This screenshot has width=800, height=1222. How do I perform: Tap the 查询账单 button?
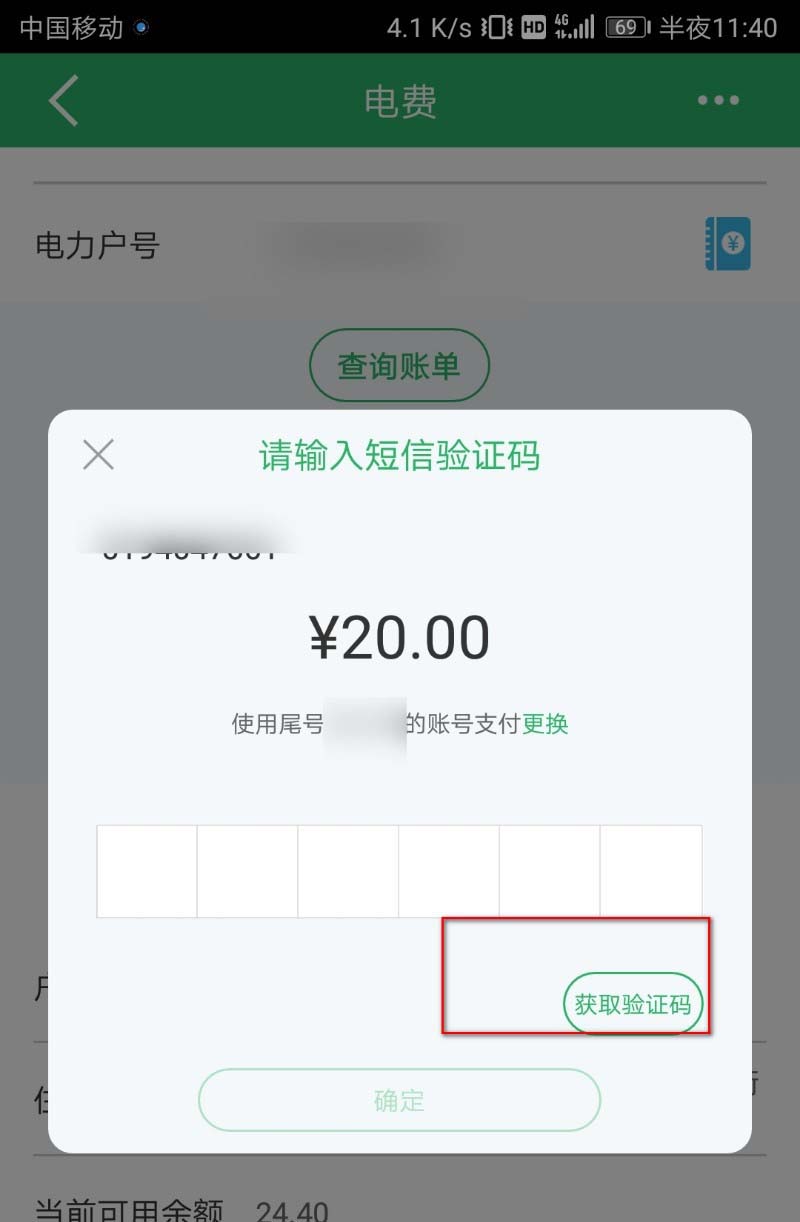click(x=399, y=366)
